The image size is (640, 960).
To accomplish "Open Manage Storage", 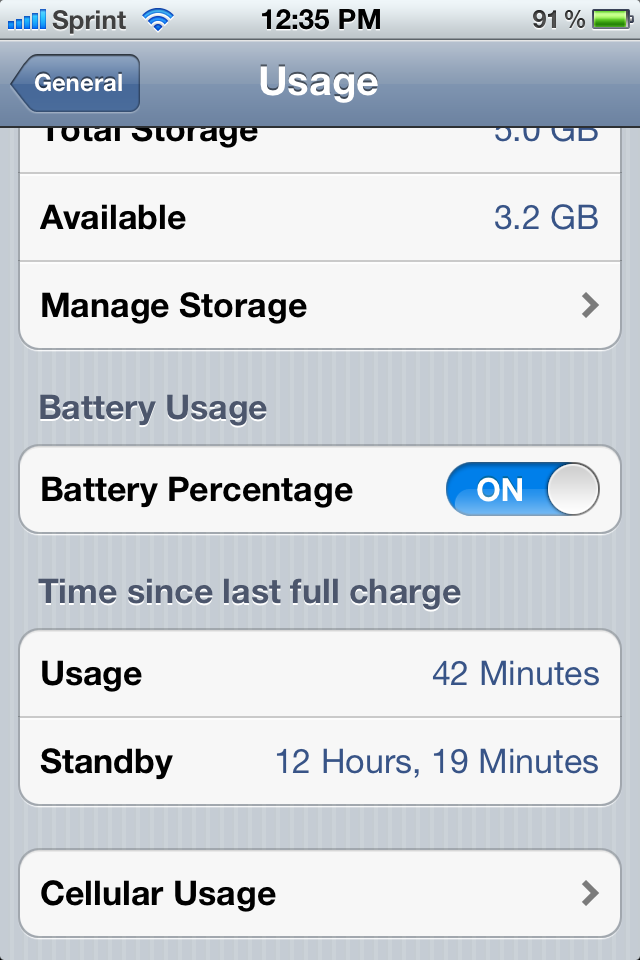I will tap(320, 305).
